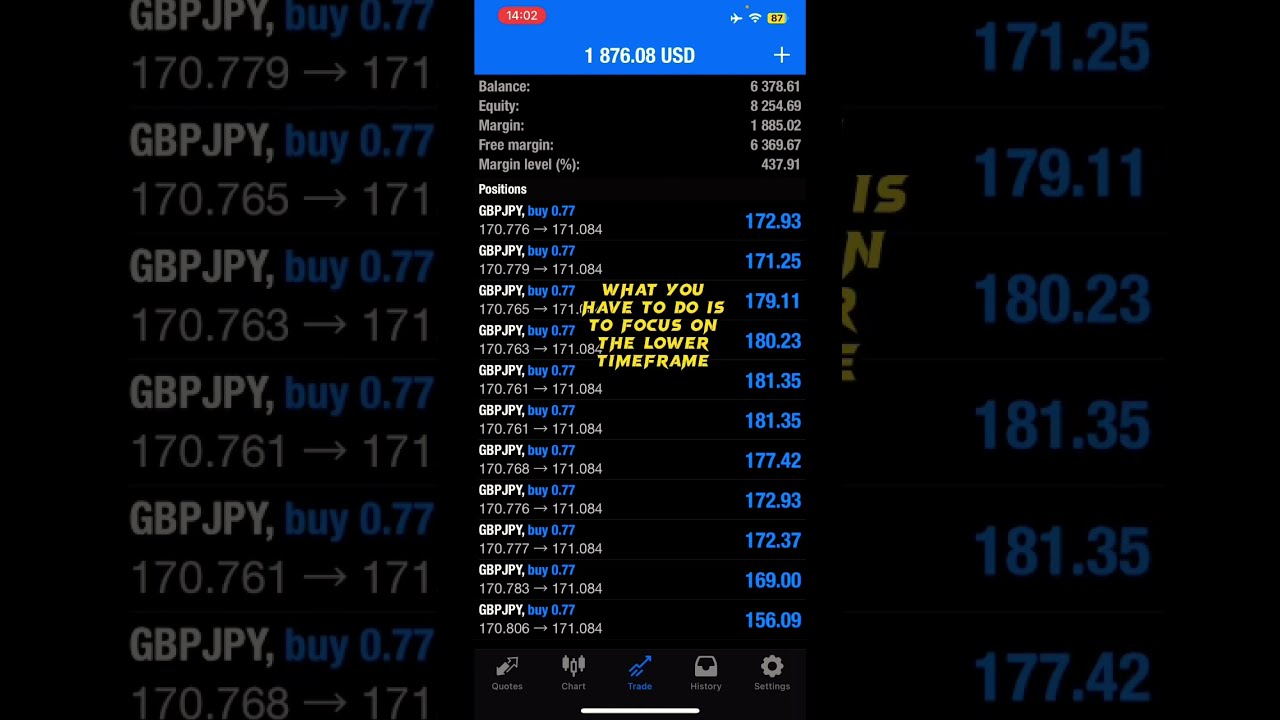Tap the plus icon for new order

pos(781,55)
